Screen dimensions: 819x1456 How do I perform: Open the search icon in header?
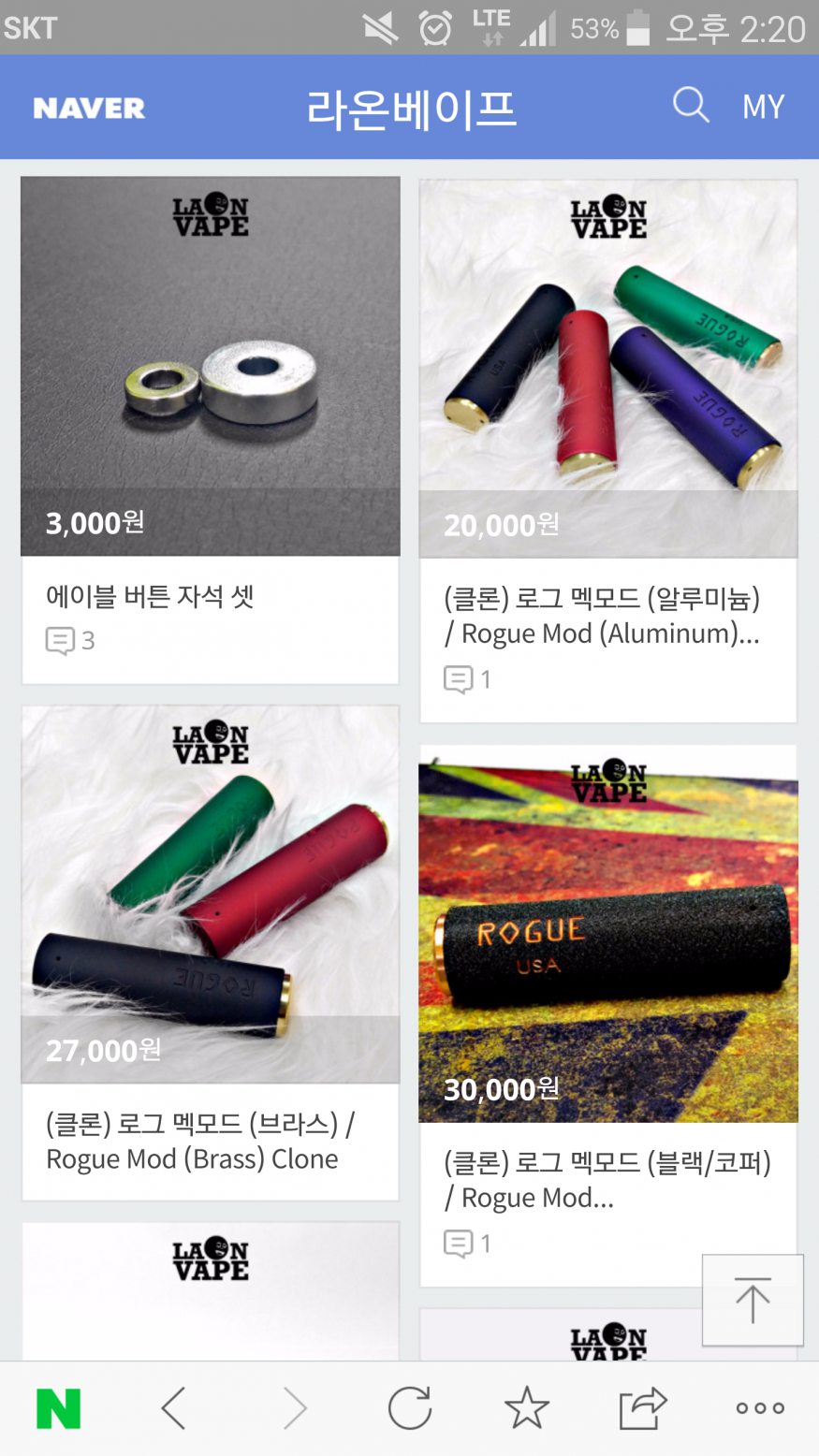[691, 106]
